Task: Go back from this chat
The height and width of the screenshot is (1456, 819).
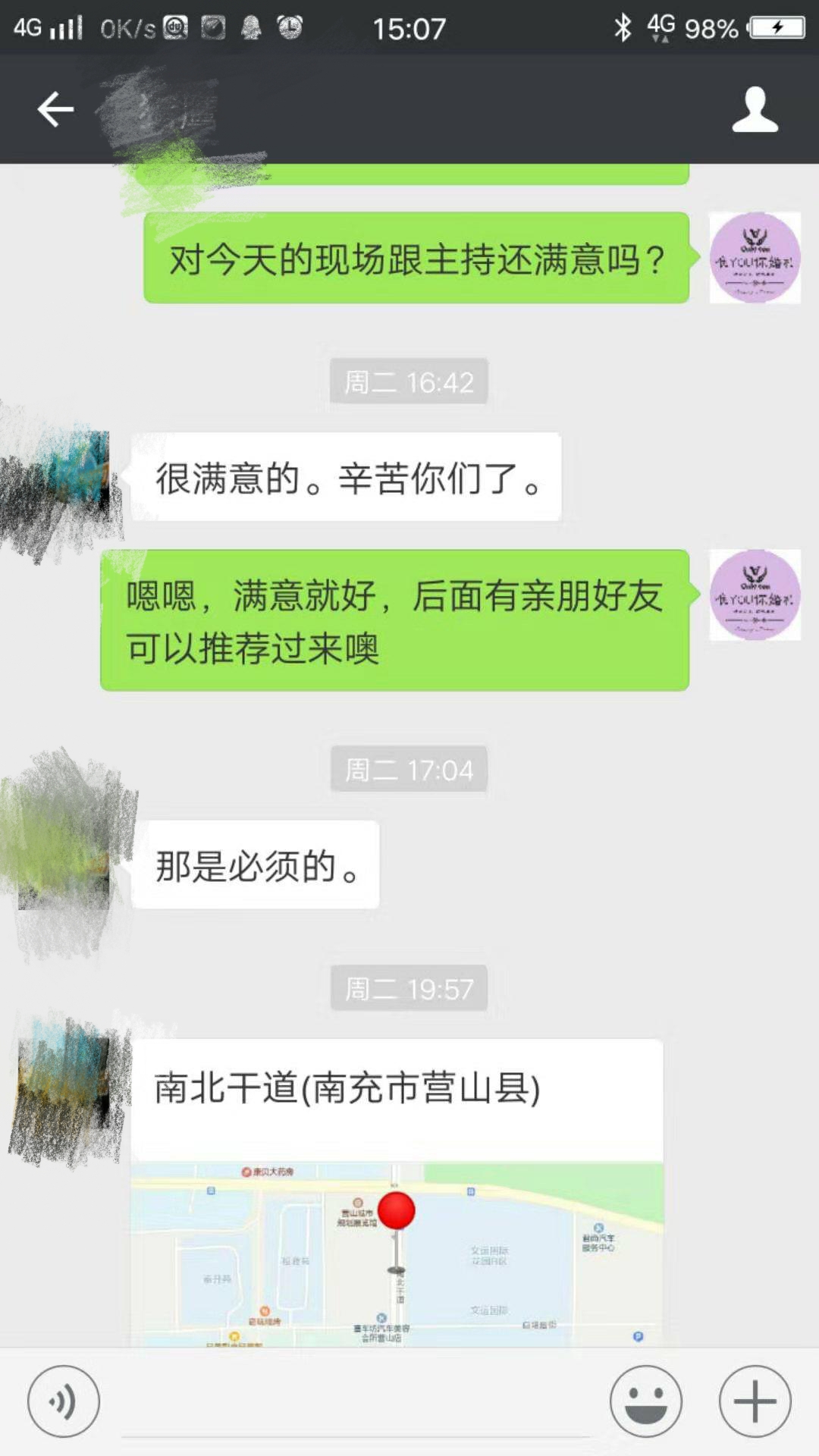Action: coord(55,110)
